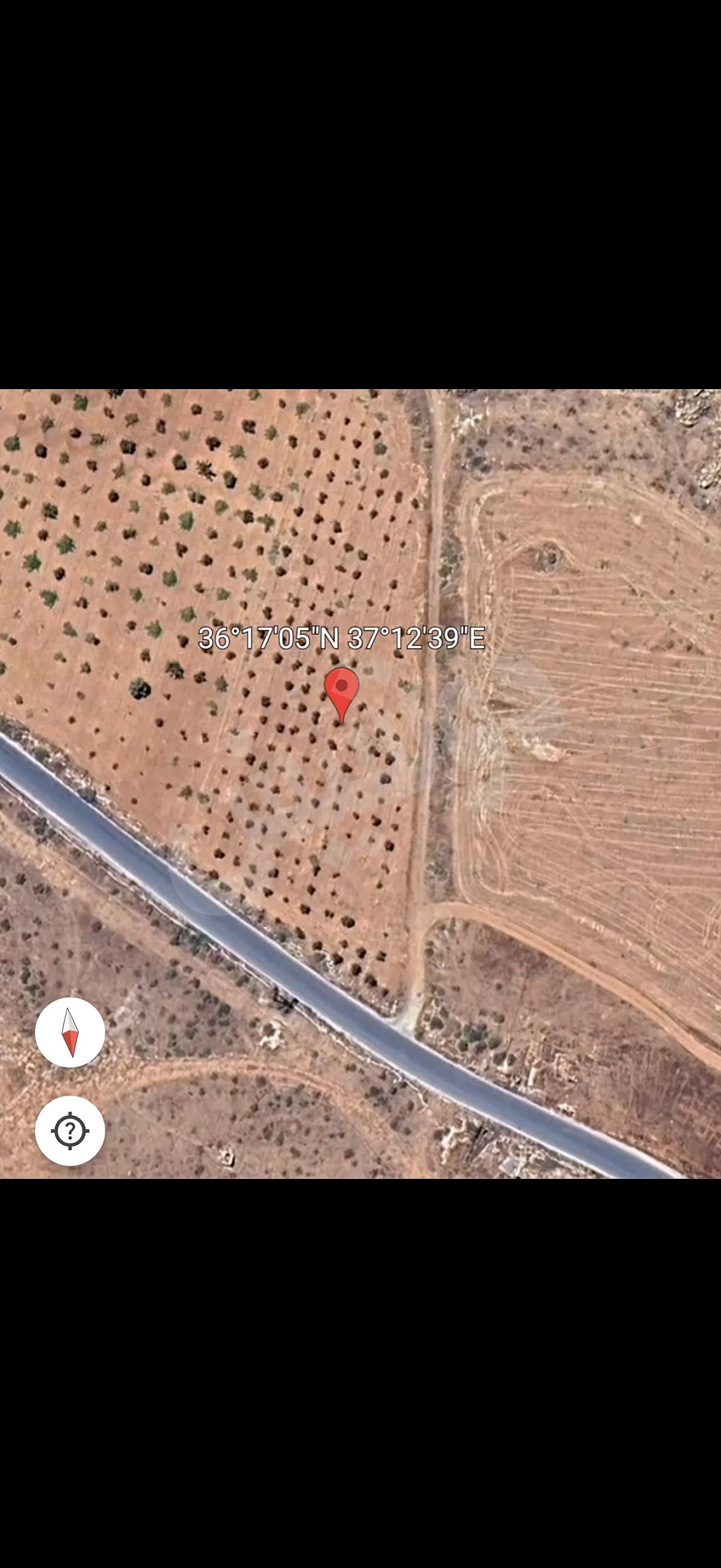Tap the compass to reset map orientation
The width and height of the screenshot is (721, 1568).
pos(70,1032)
